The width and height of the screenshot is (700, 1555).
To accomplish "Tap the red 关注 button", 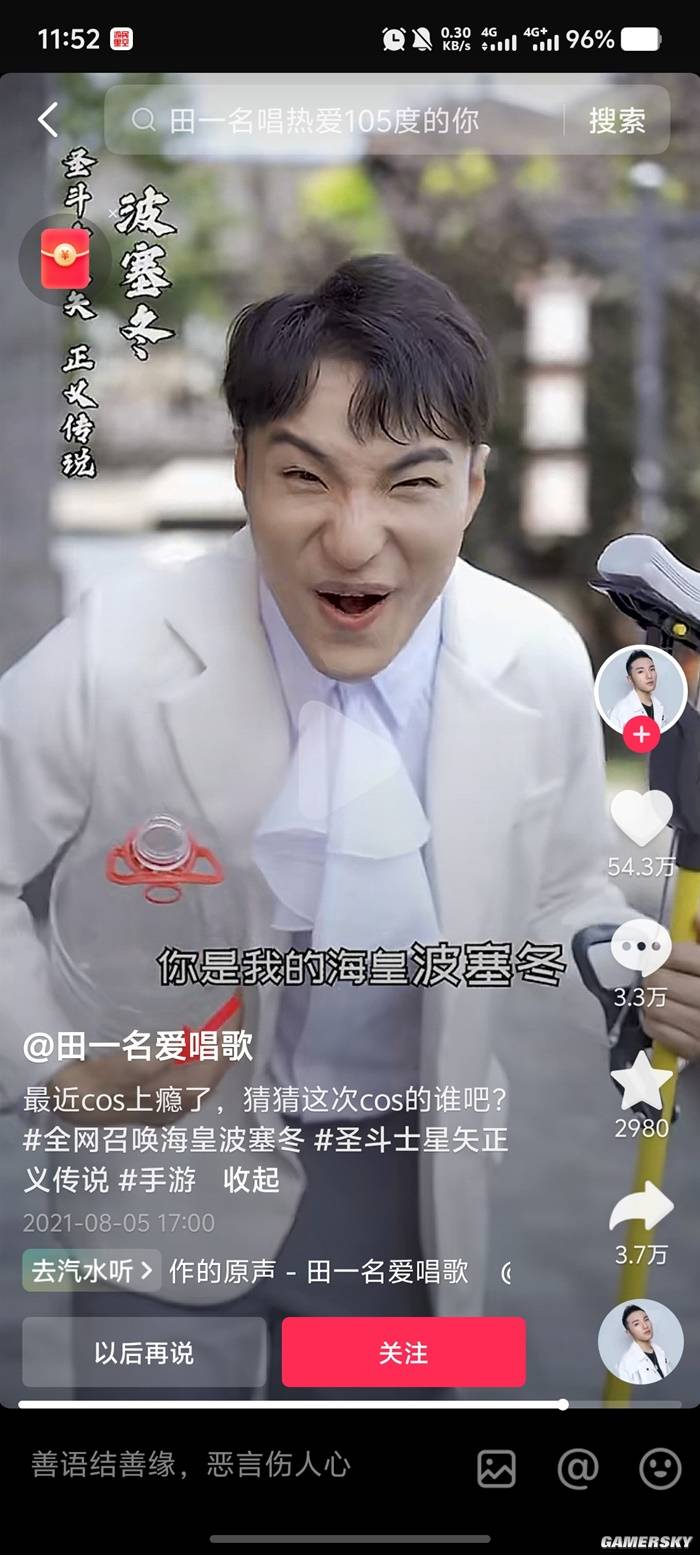I will [403, 1353].
